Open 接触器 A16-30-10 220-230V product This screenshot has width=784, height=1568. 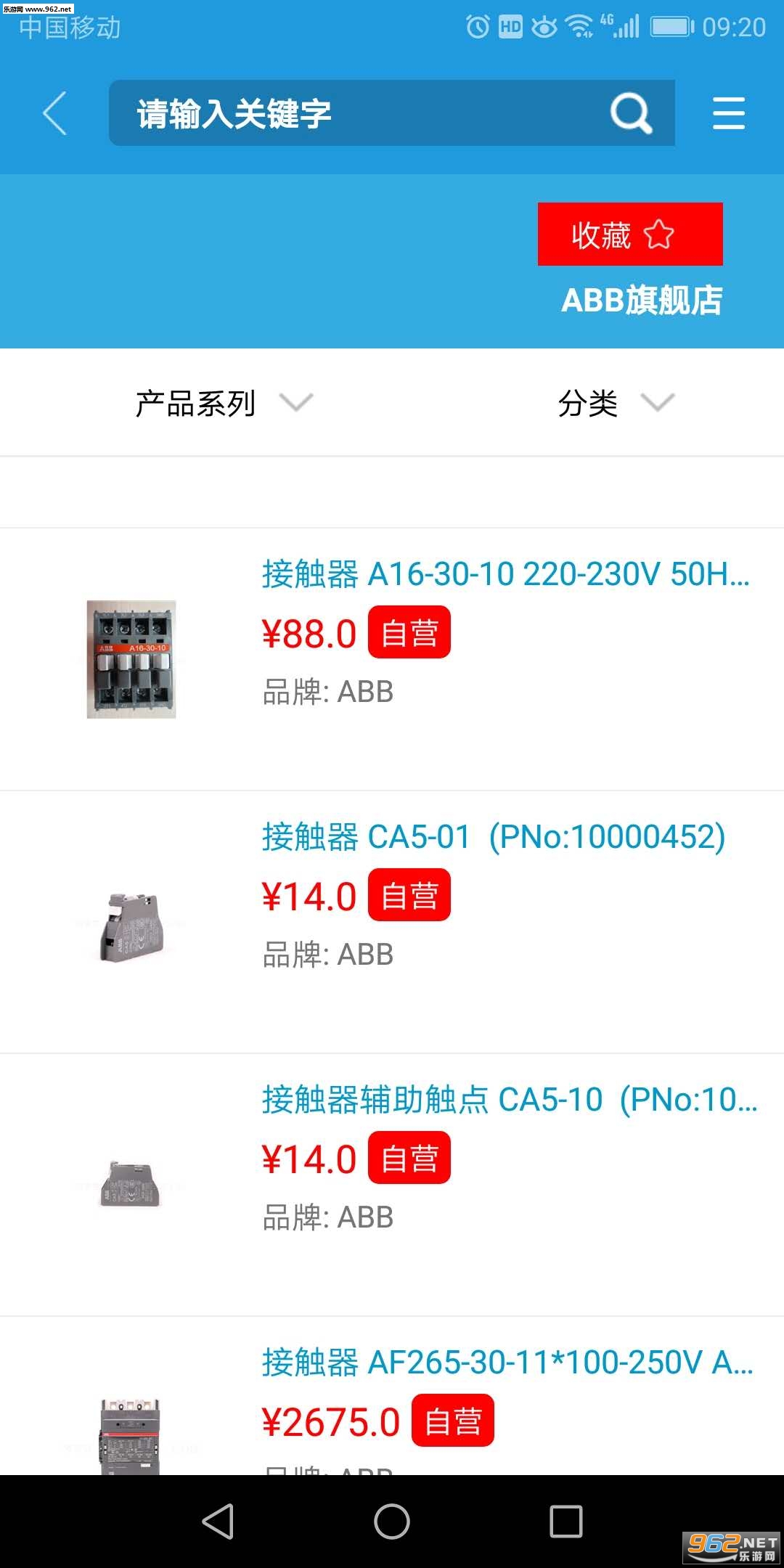[x=505, y=574]
